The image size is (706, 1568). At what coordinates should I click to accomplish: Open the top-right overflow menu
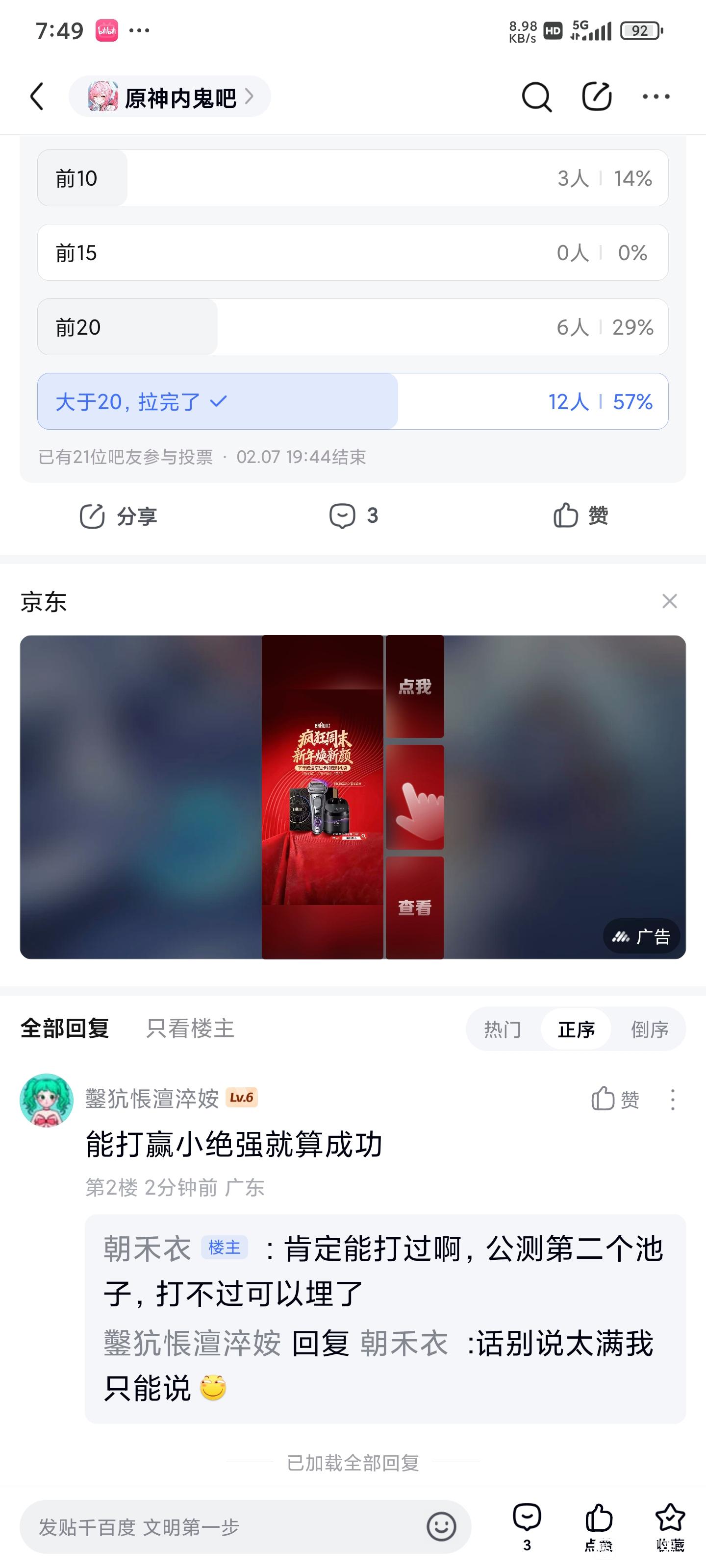click(x=656, y=97)
